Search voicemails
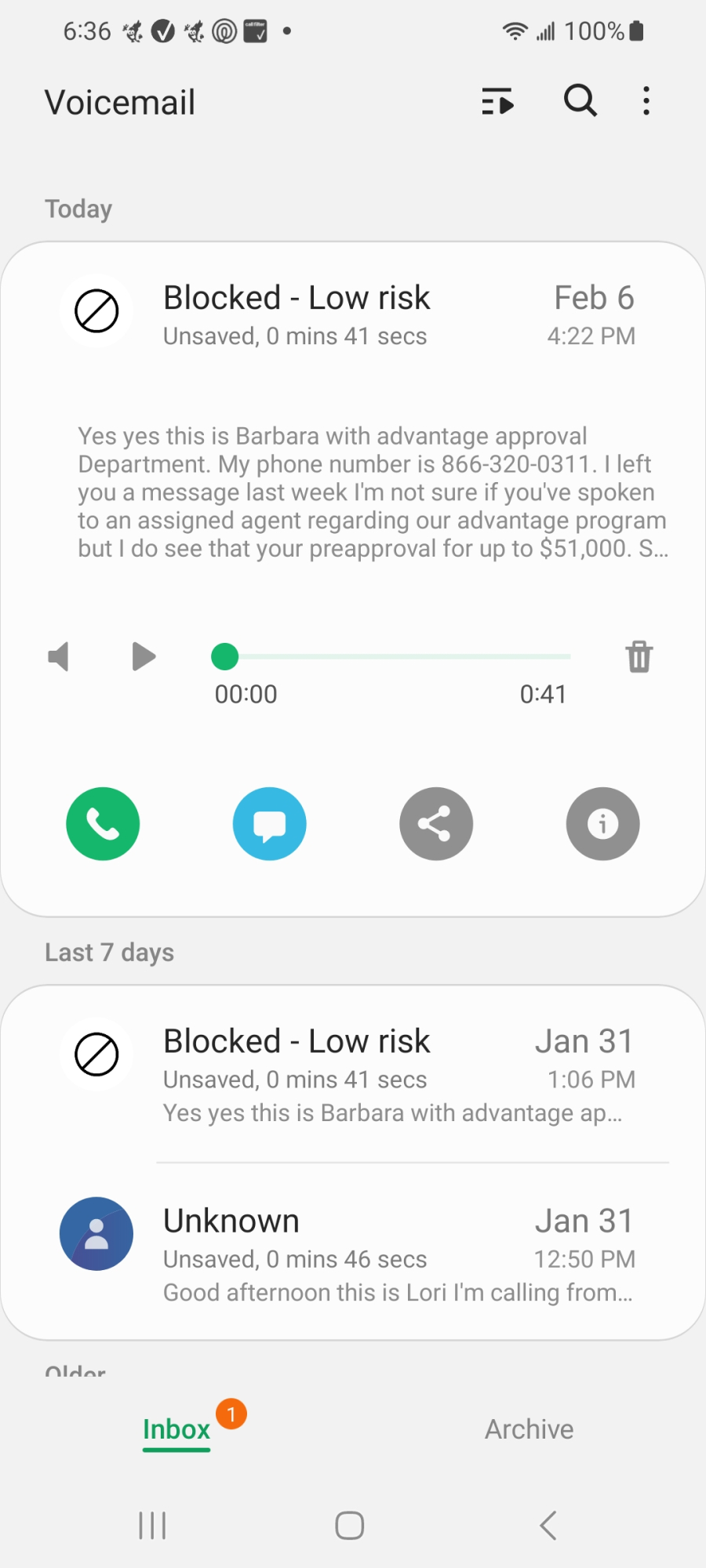Image resolution: width=706 pixels, height=1568 pixels. [x=580, y=101]
